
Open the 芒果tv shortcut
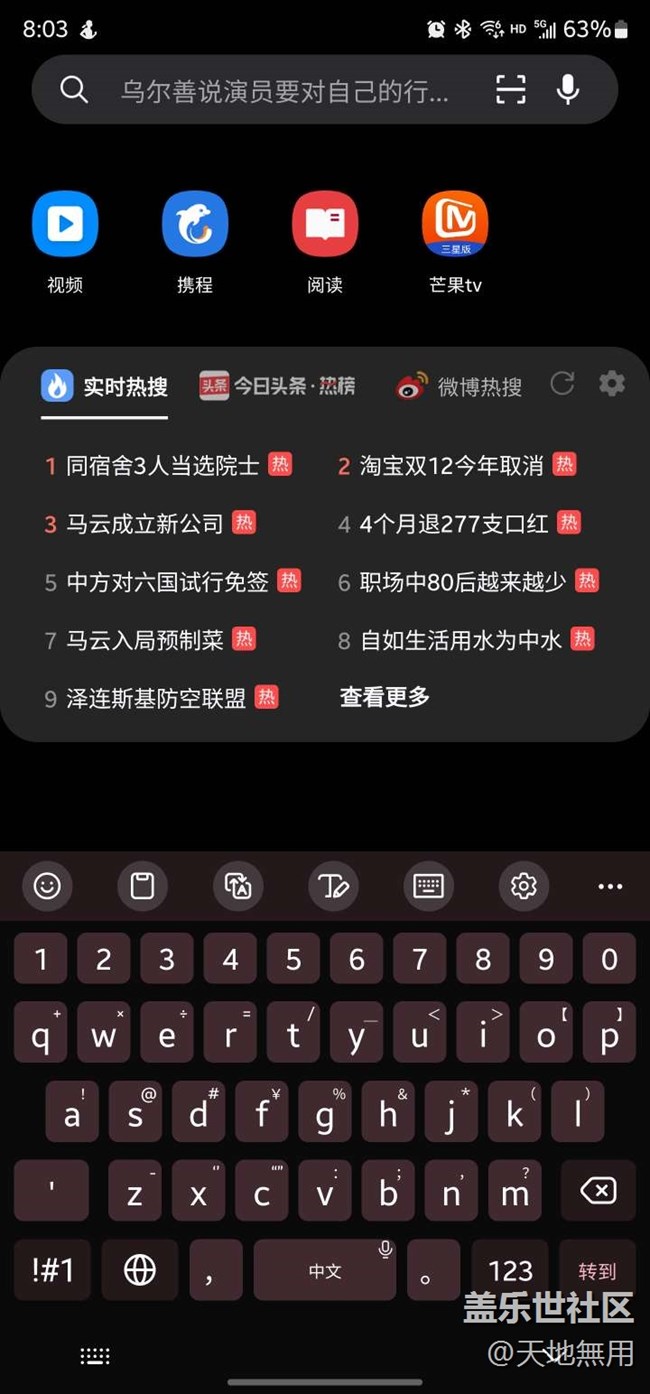click(x=455, y=225)
